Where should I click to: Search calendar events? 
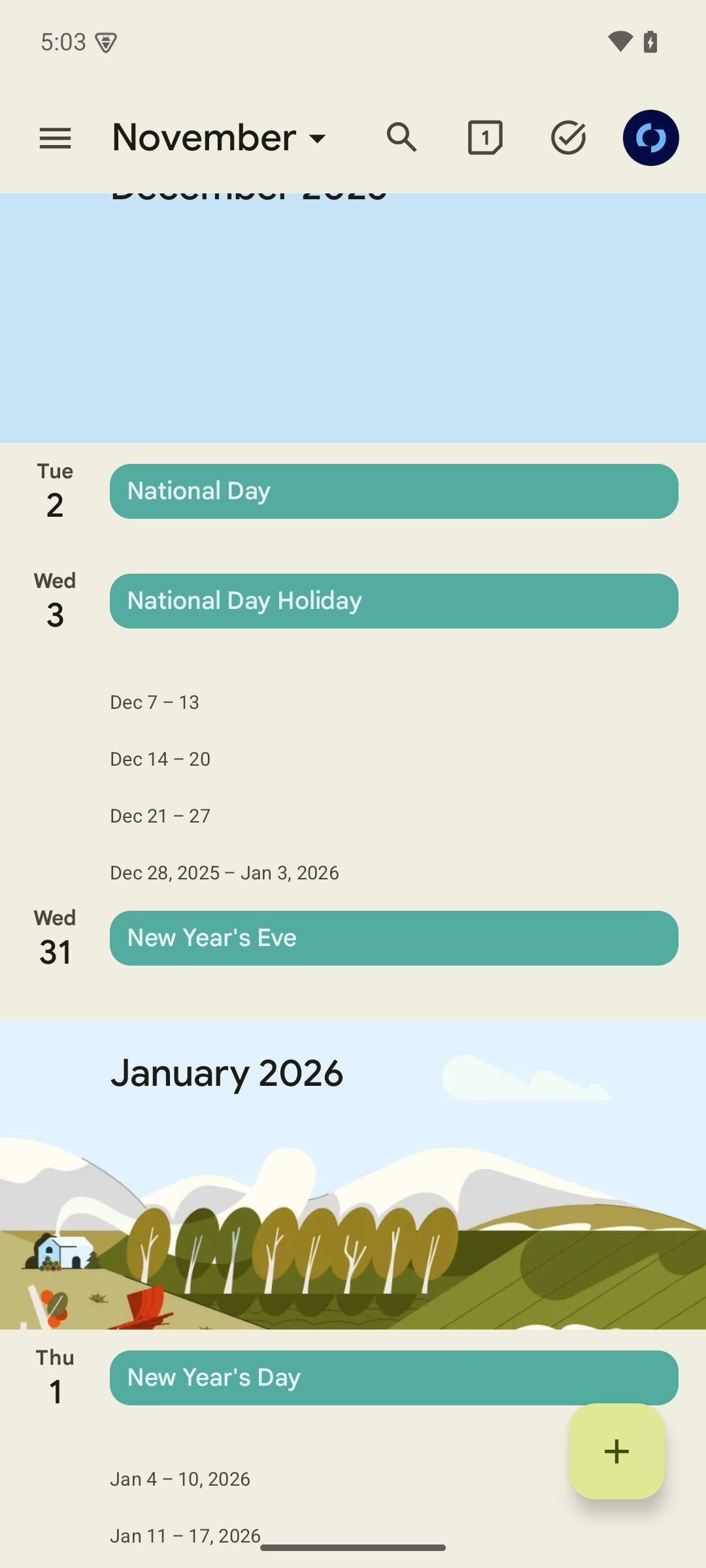click(401, 138)
